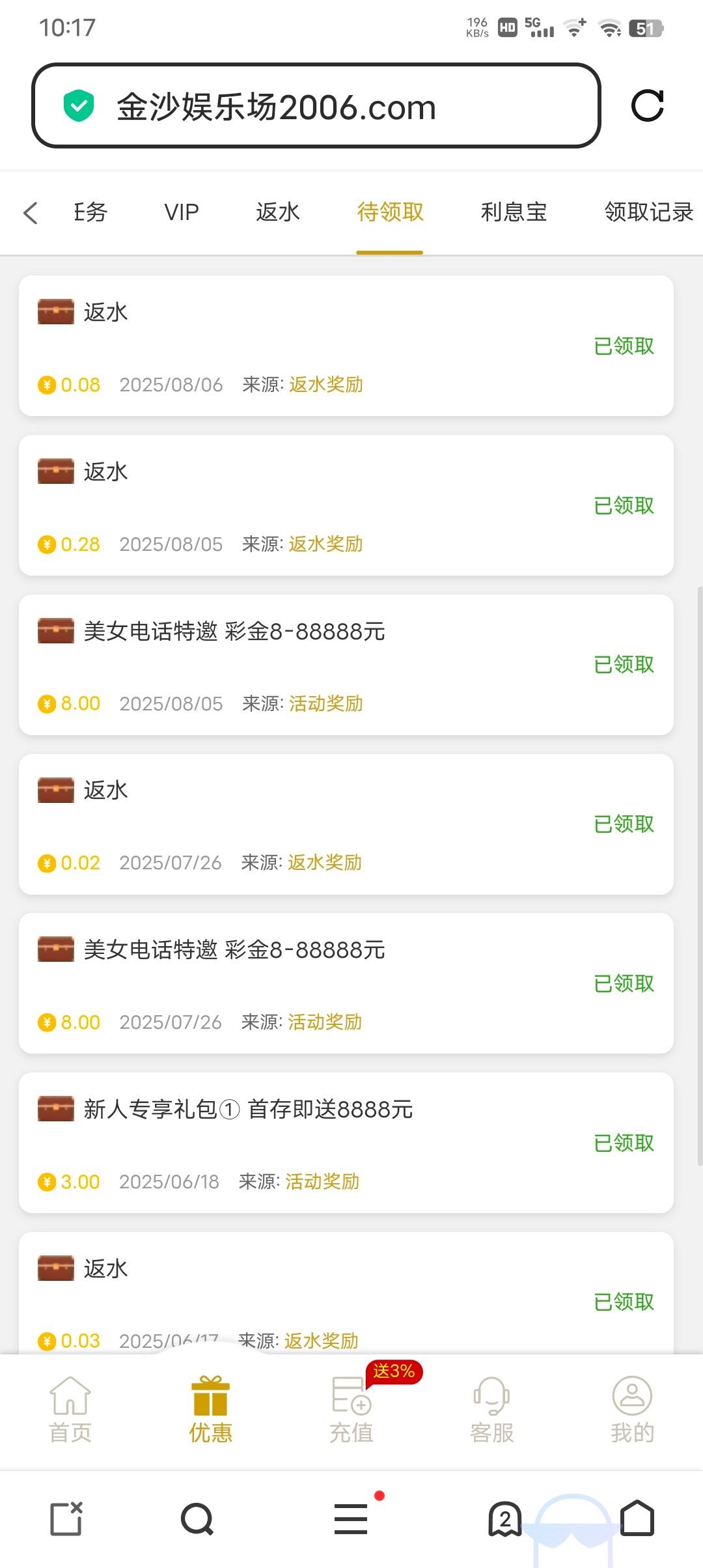Switch to the 返水 tab in top menu

[277, 212]
